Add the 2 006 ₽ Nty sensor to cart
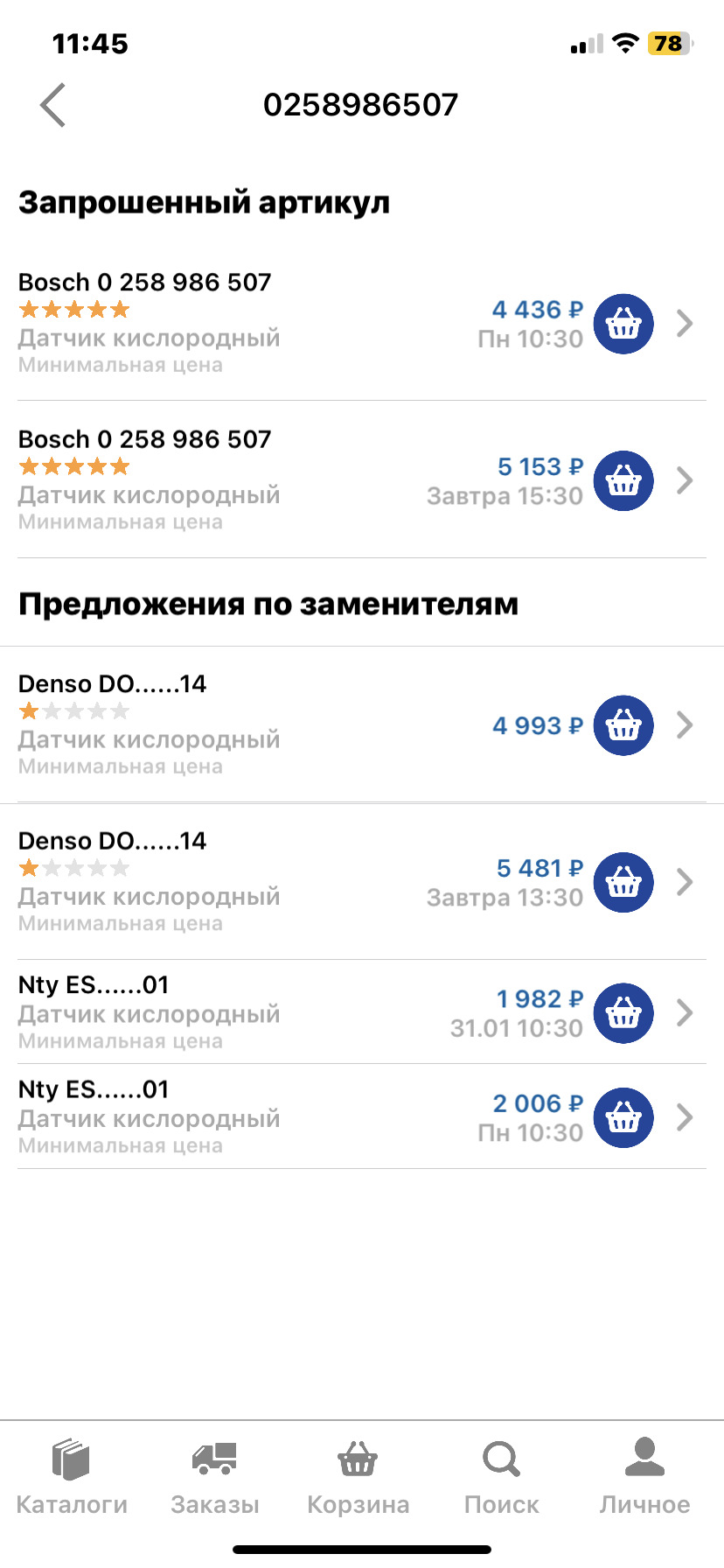 pos(623,1117)
